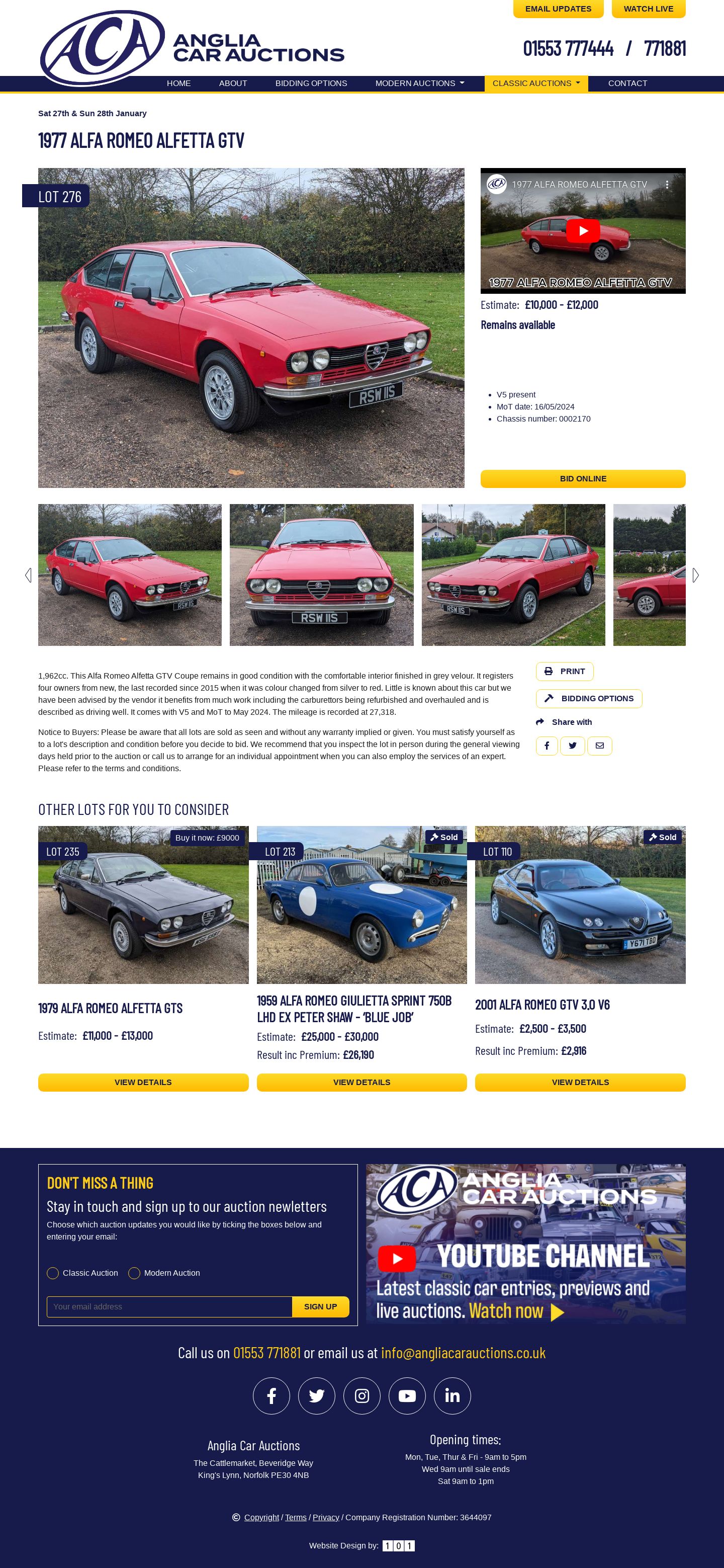
Task: Open the Contact page
Action: coord(627,84)
